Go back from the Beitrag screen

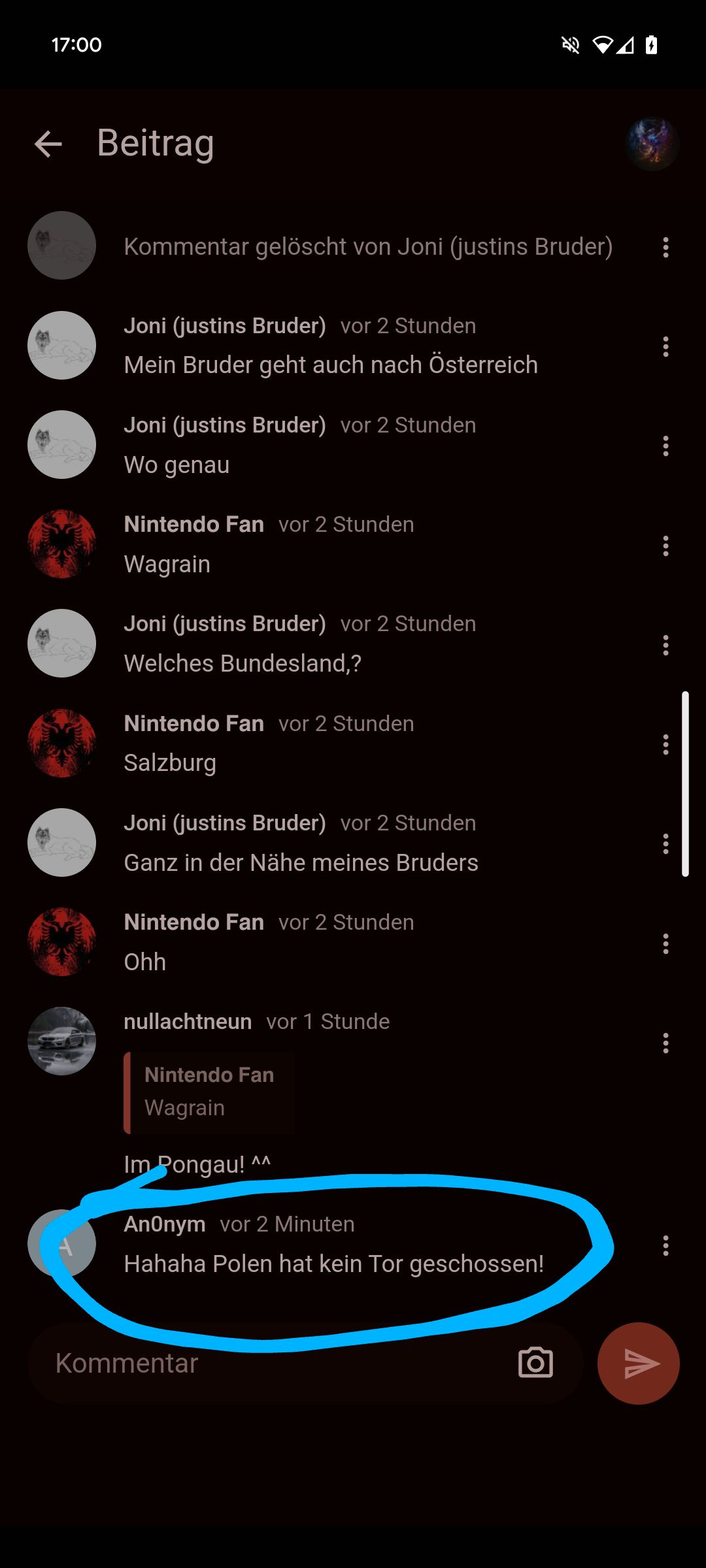(48, 144)
